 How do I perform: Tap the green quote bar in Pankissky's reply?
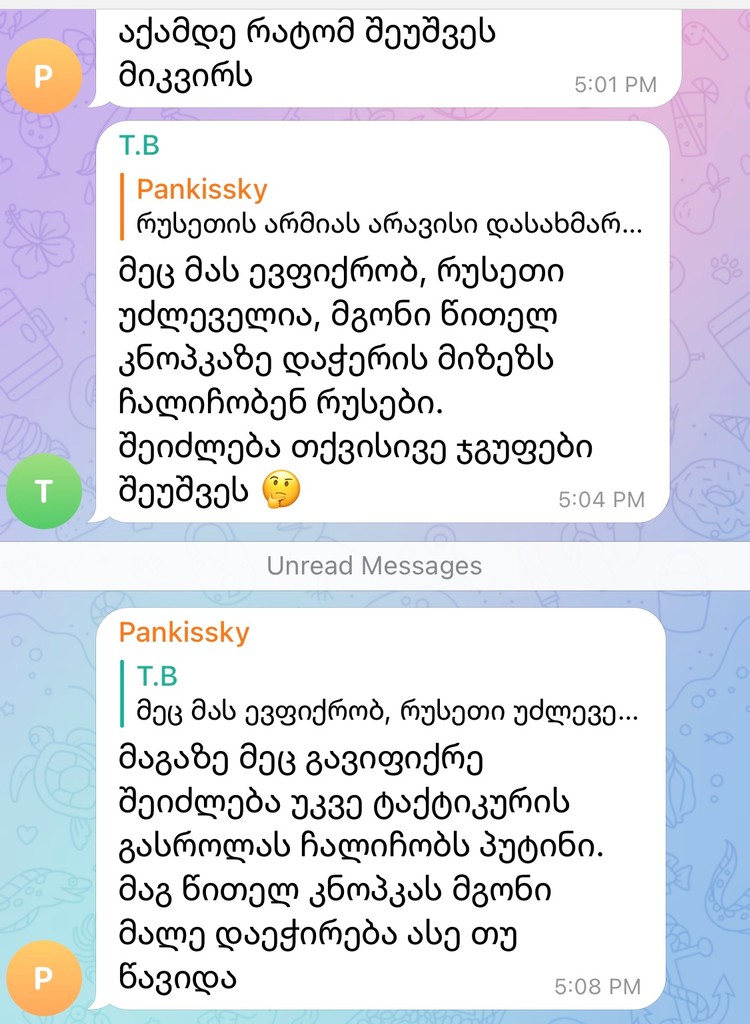(122, 693)
